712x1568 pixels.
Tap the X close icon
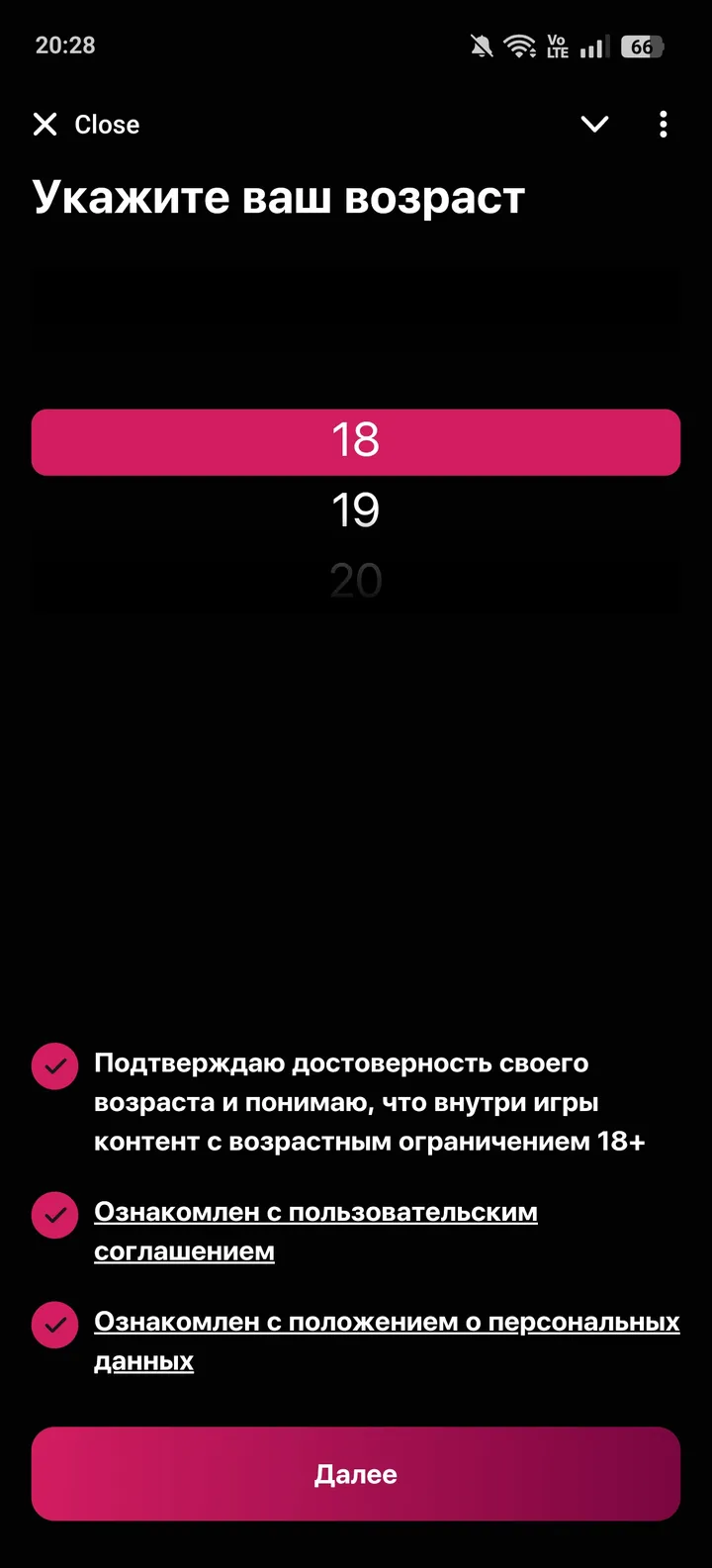click(44, 124)
